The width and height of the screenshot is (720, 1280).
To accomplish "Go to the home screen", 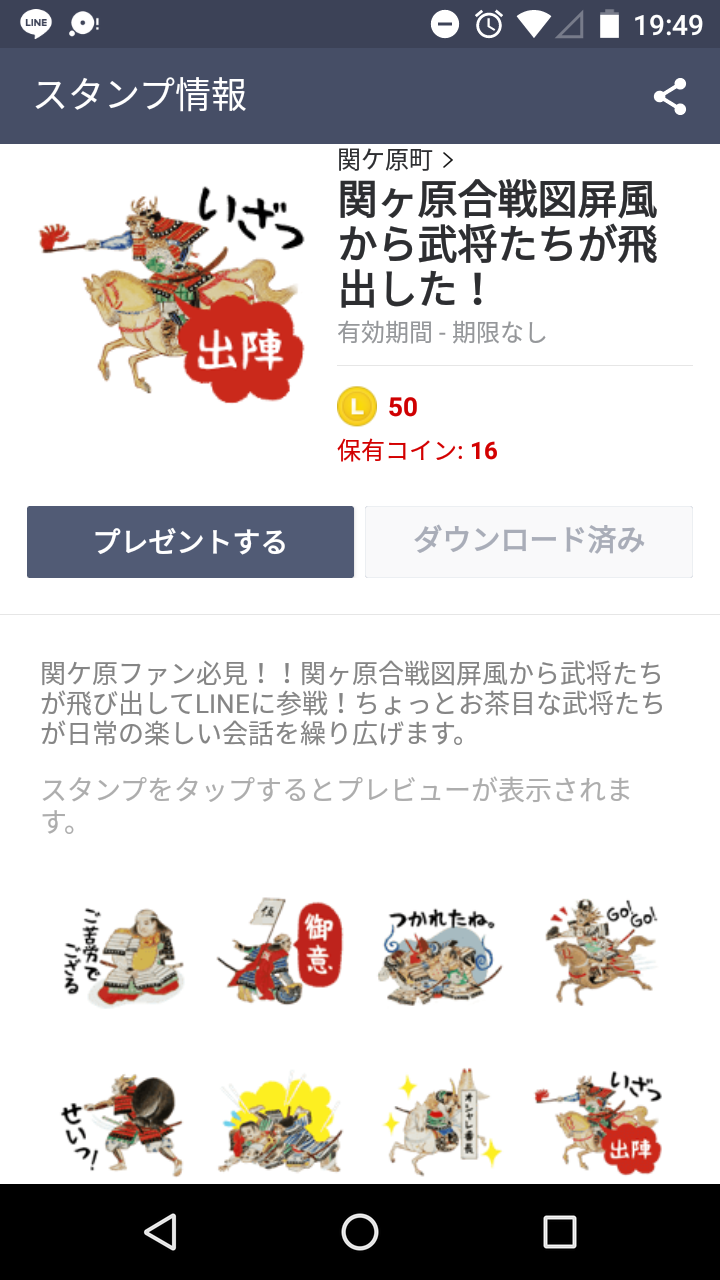I will [x=360, y=1231].
